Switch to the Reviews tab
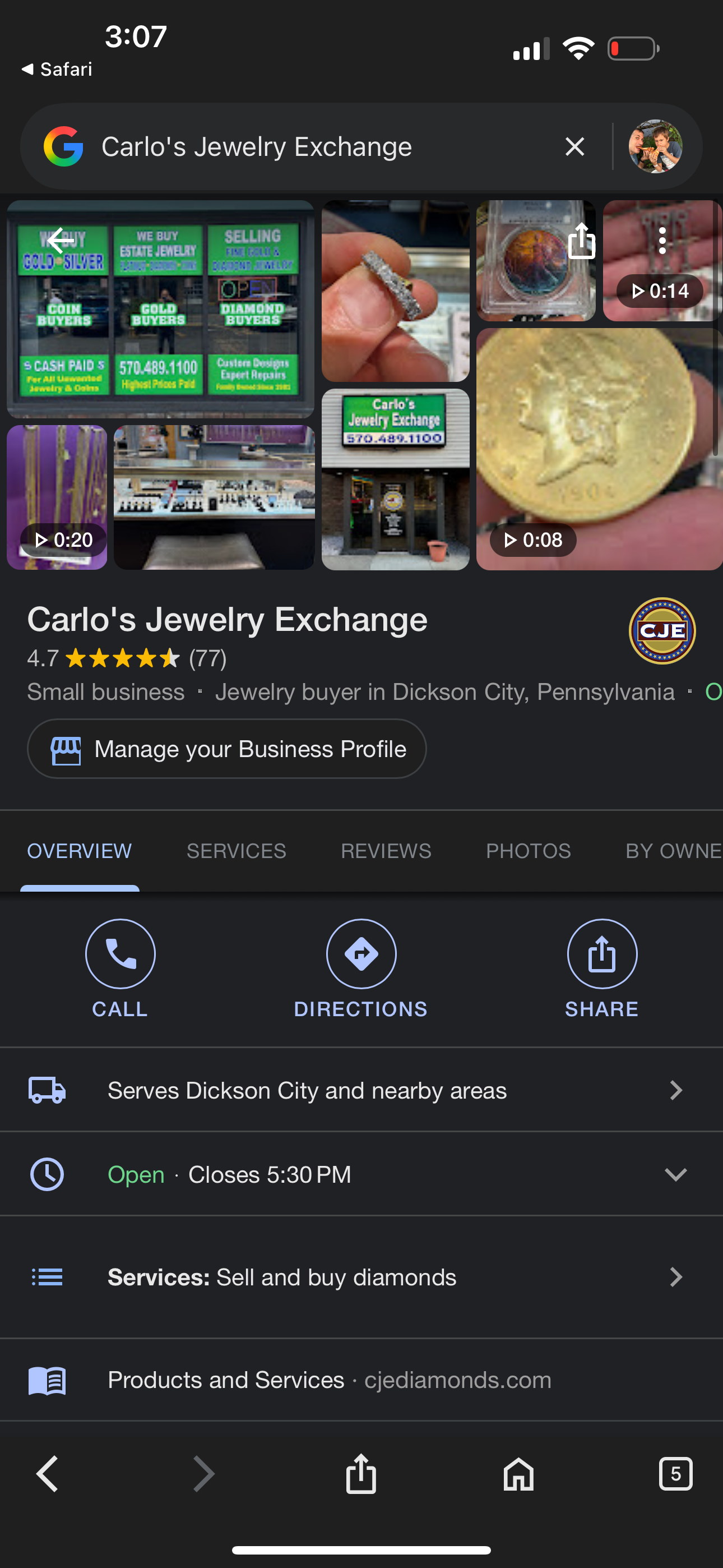This screenshot has height=1568, width=723. coord(386,850)
